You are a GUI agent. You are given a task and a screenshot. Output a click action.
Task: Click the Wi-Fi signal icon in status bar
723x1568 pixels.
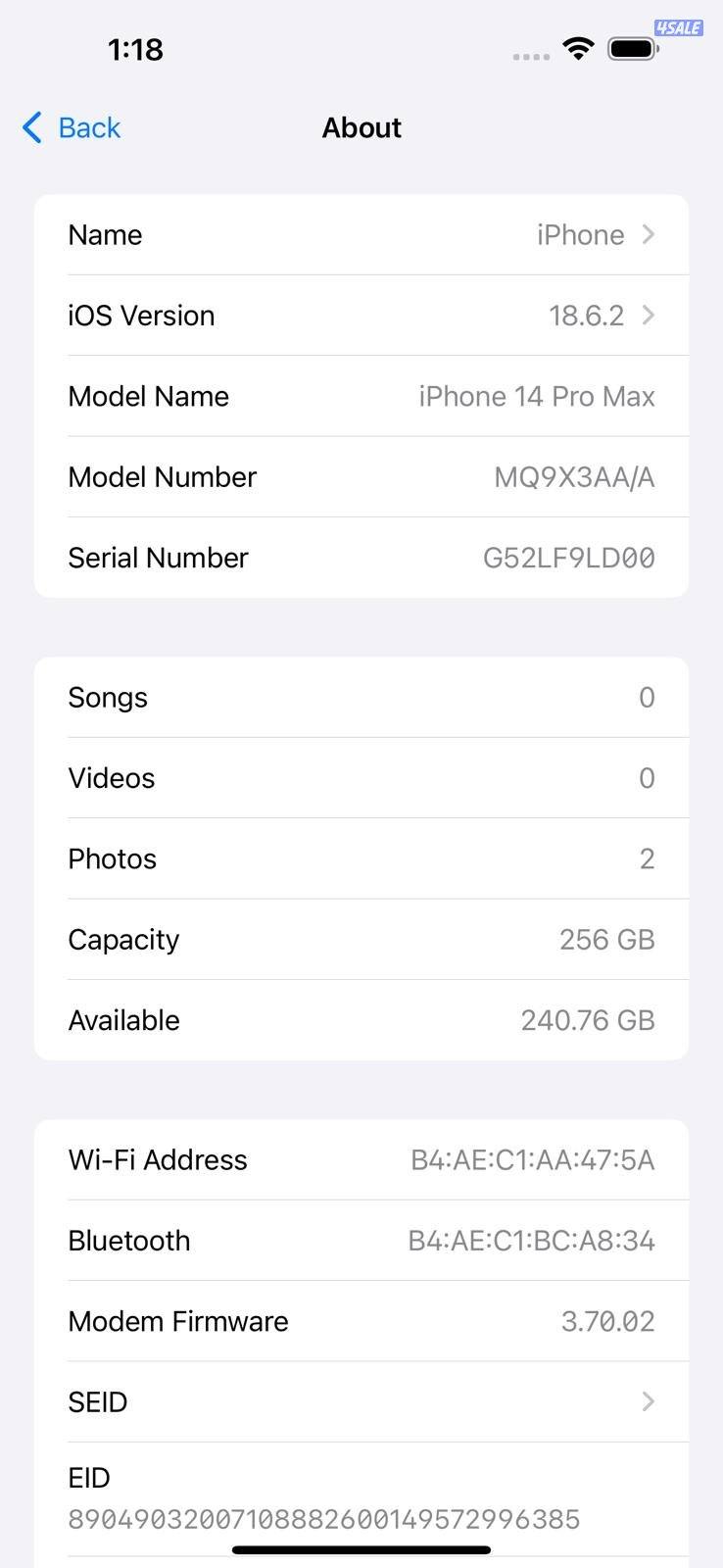tap(577, 49)
